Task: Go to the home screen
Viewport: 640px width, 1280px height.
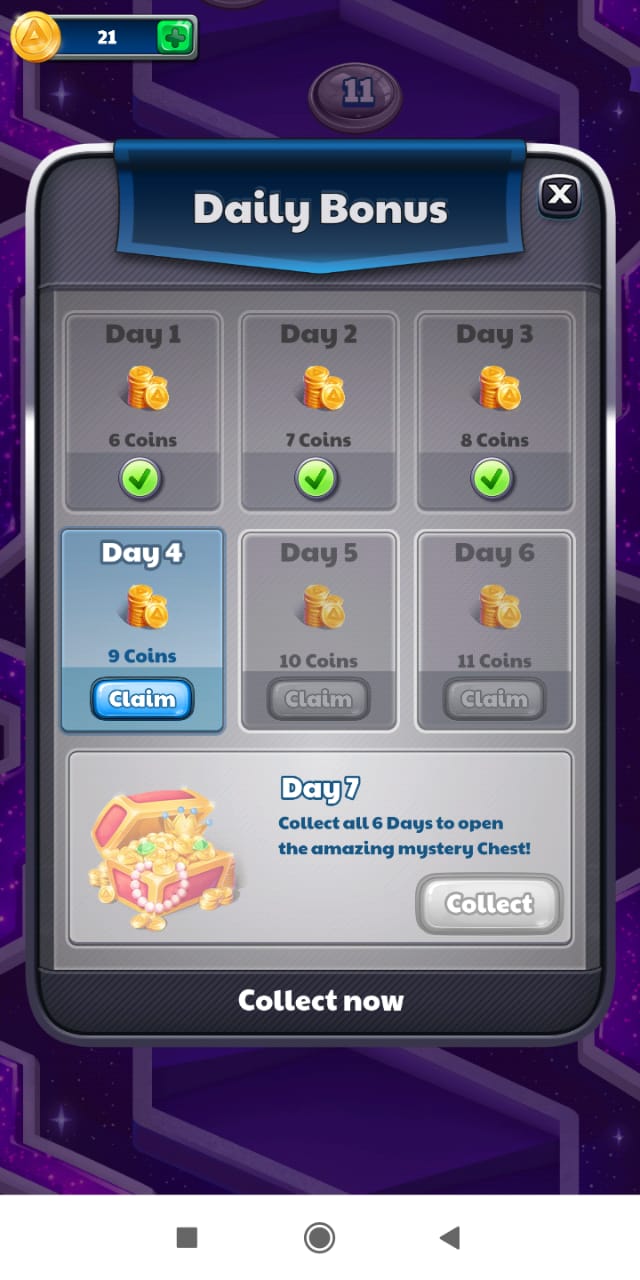Action: tap(319, 1238)
